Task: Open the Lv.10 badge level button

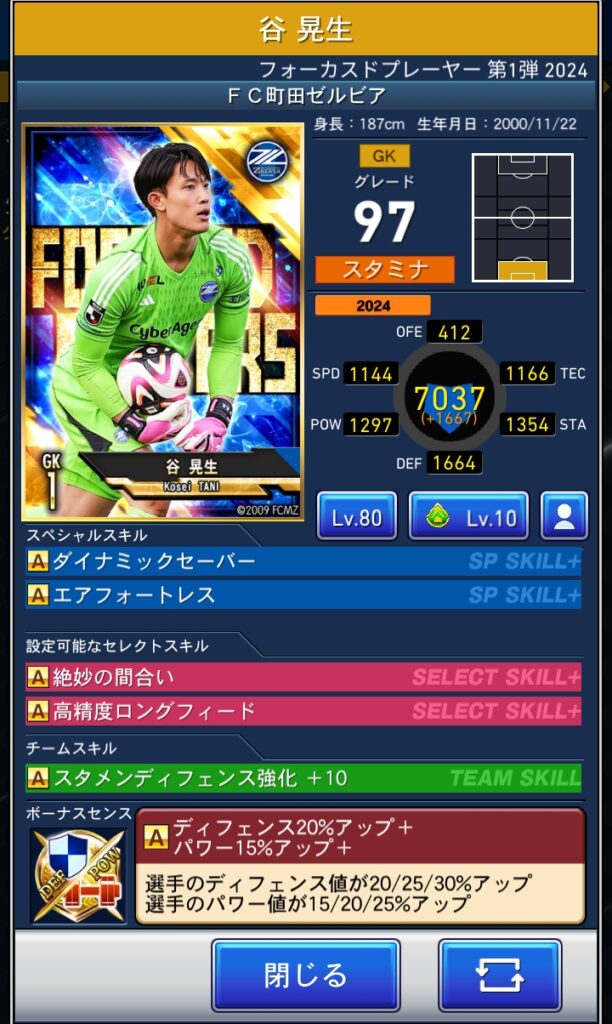Action: click(x=468, y=517)
